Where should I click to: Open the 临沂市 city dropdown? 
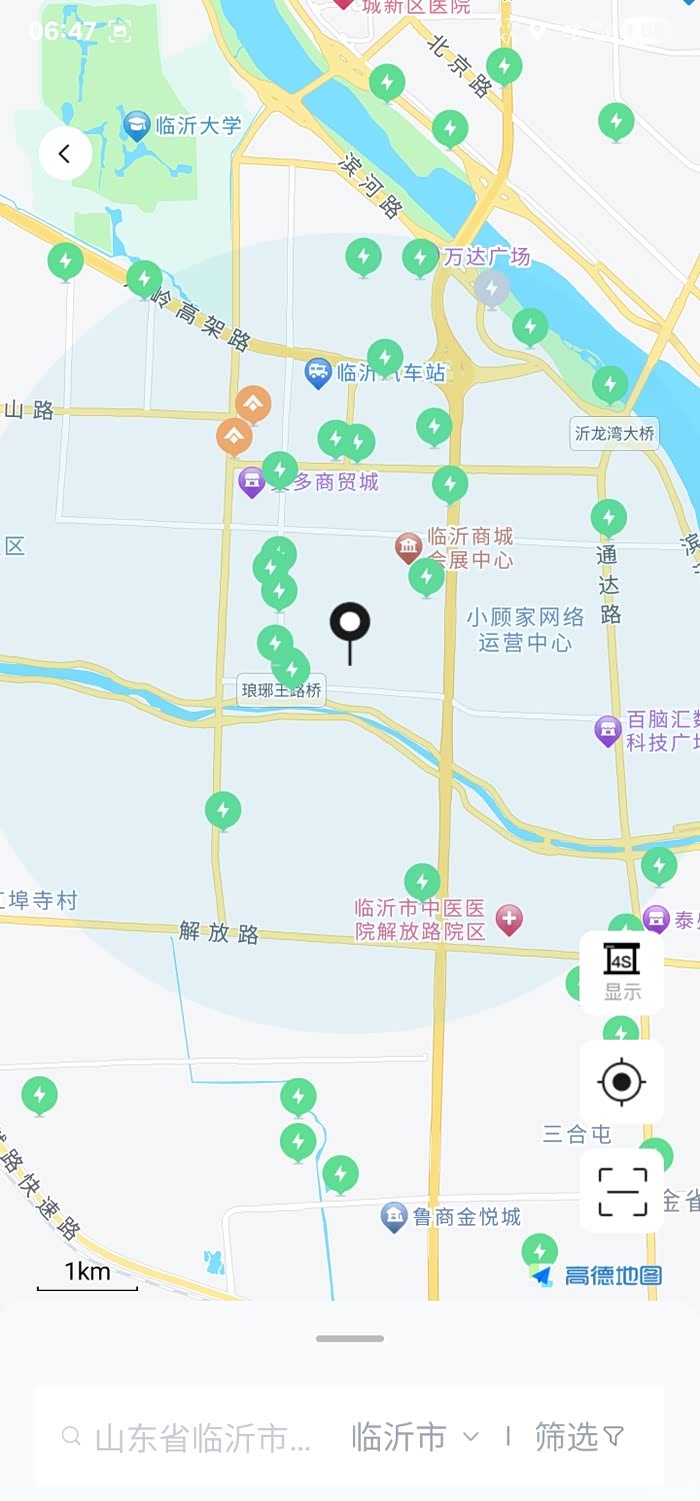pos(414,1437)
